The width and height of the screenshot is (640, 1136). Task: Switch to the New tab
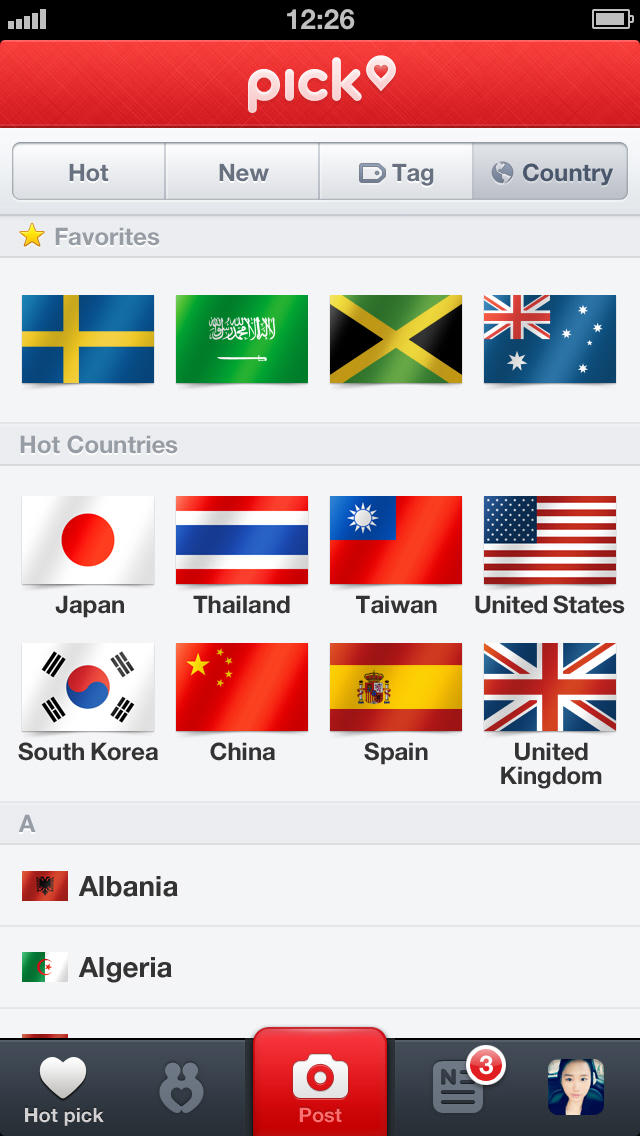coord(243,172)
